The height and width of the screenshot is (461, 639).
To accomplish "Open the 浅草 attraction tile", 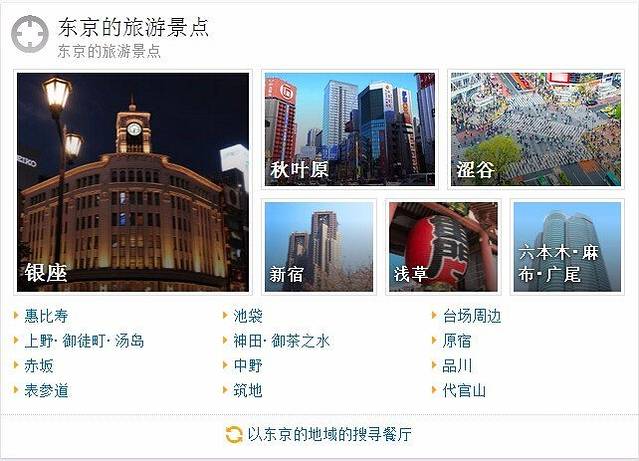I will click(x=443, y=245).
